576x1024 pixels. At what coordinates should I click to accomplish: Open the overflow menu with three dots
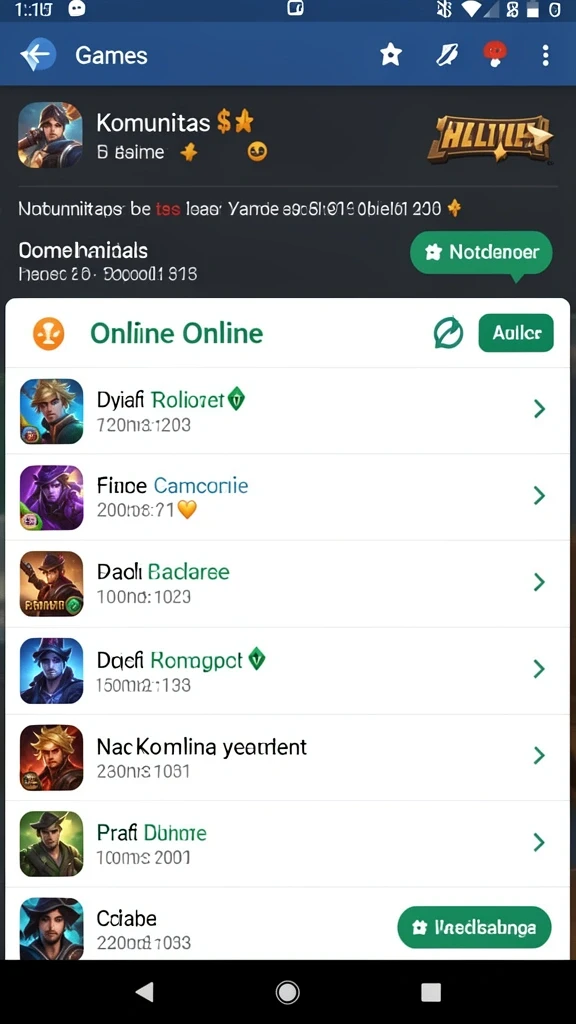point(546,56)
